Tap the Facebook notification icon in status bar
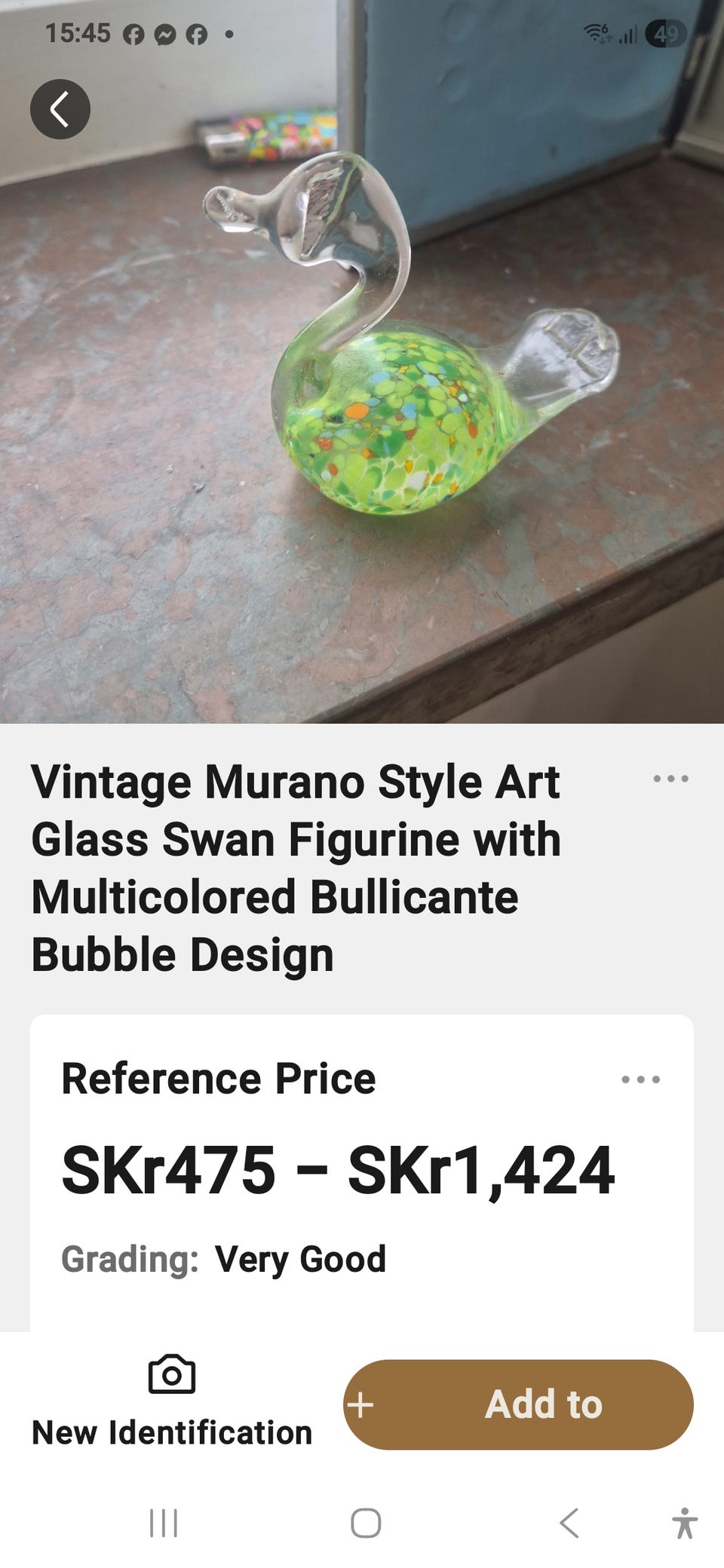 pos(135,33)
